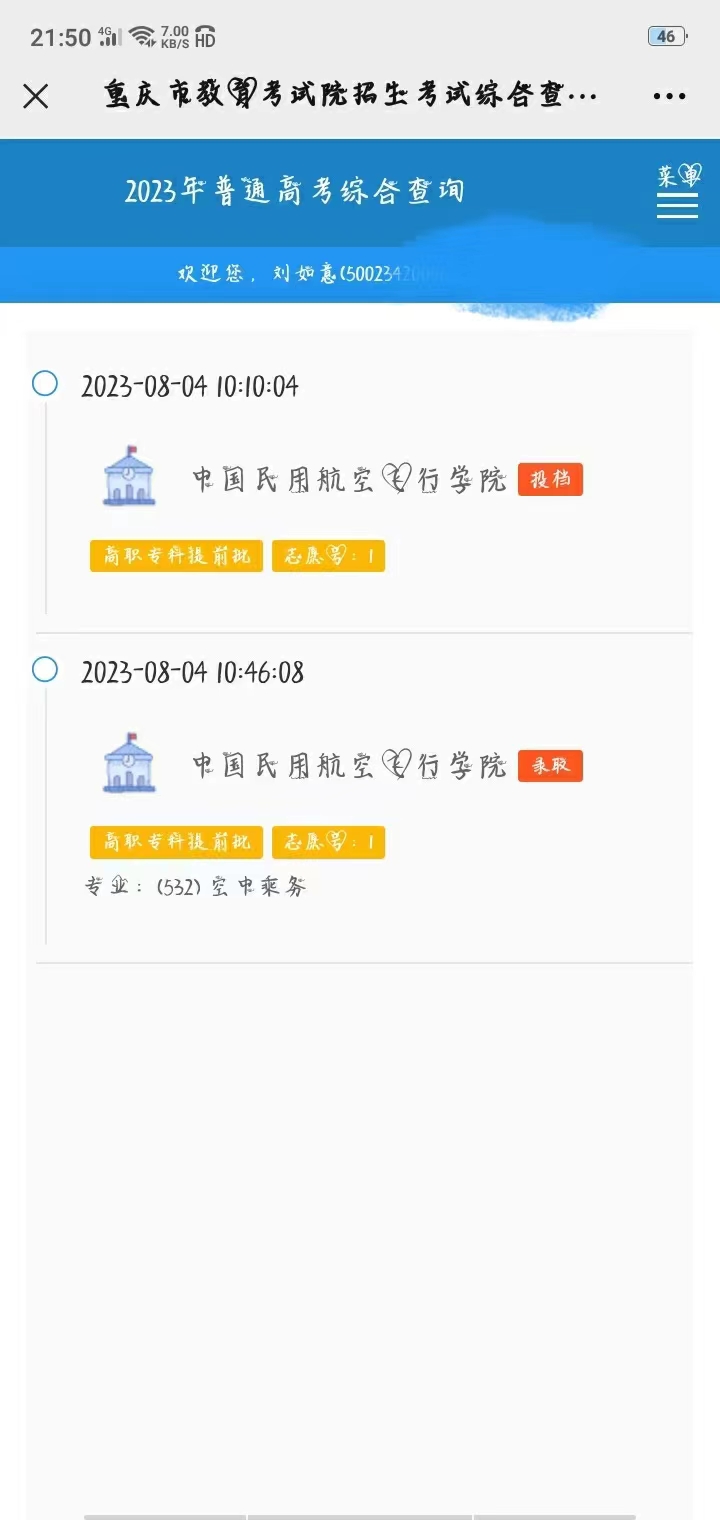
Task: Open the 菜单 hamburger menu
Action: click(x=678, y=192)
